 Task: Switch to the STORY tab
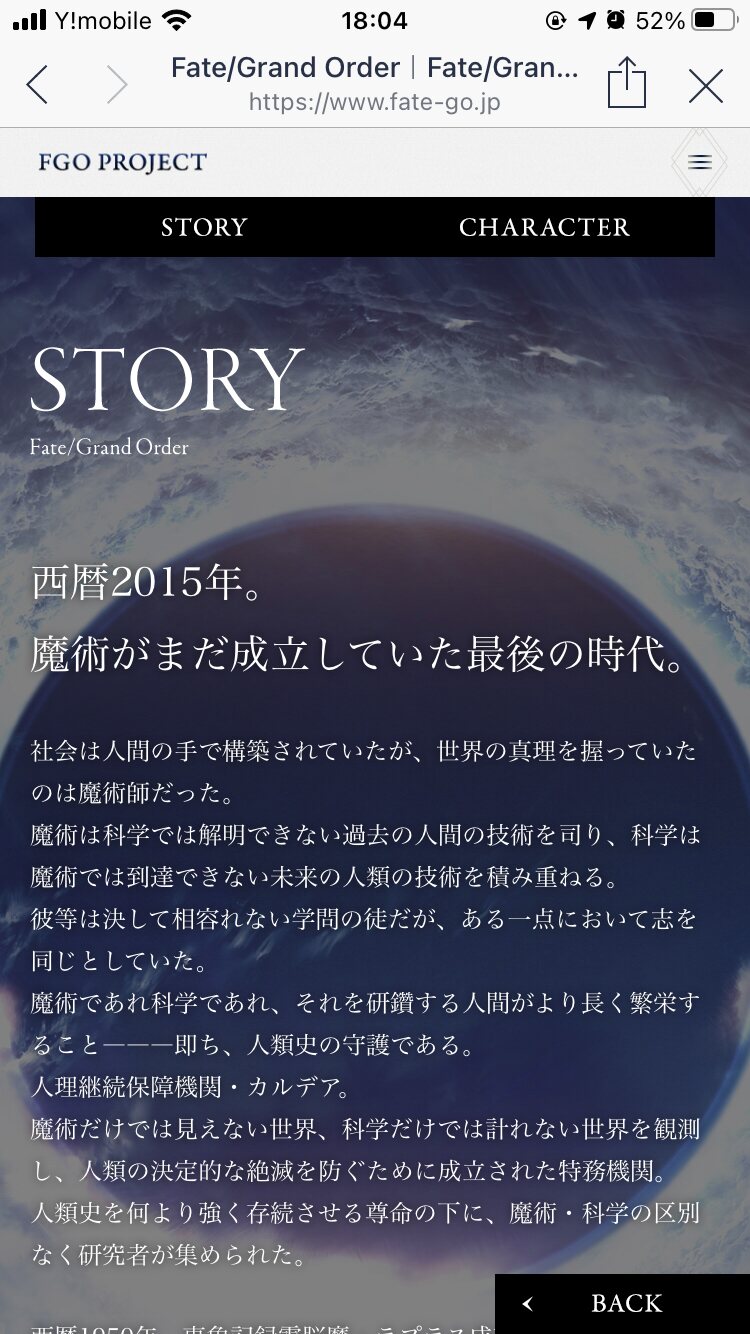pyautogui.click(x=204, y=227)
